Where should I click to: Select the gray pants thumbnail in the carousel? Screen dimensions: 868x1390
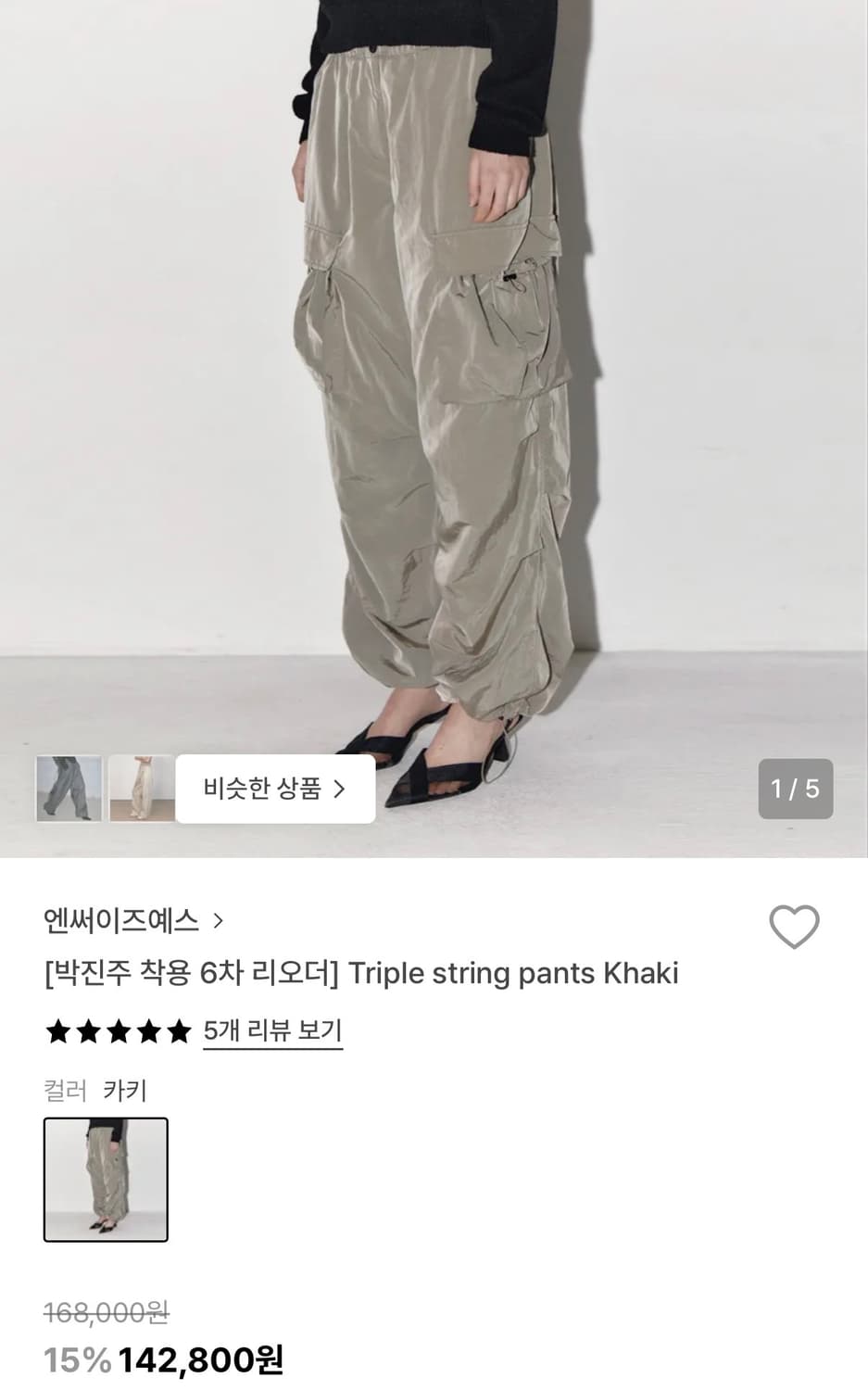[68, 789]
